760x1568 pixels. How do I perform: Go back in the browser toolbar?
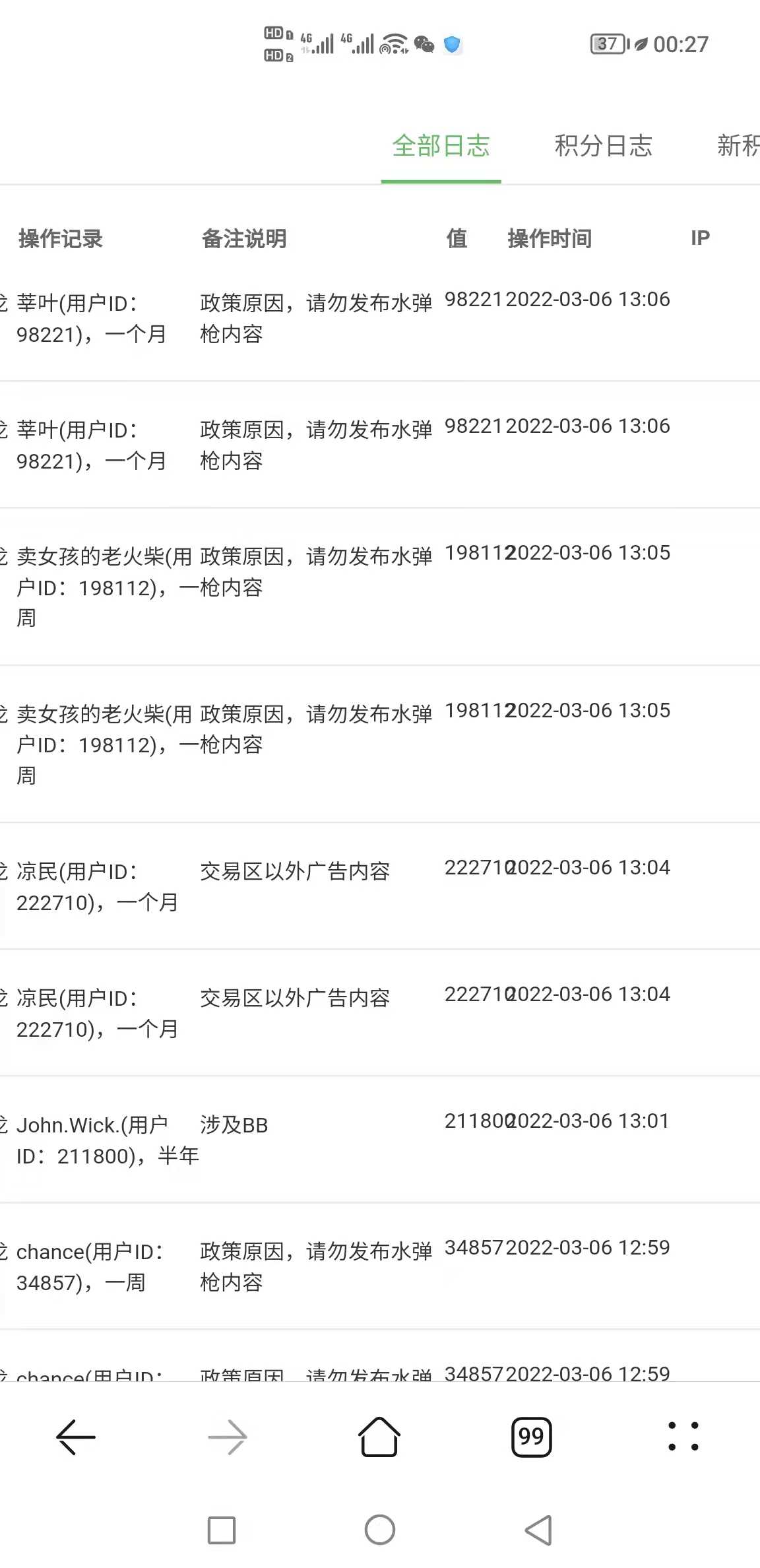(76, 1437)
